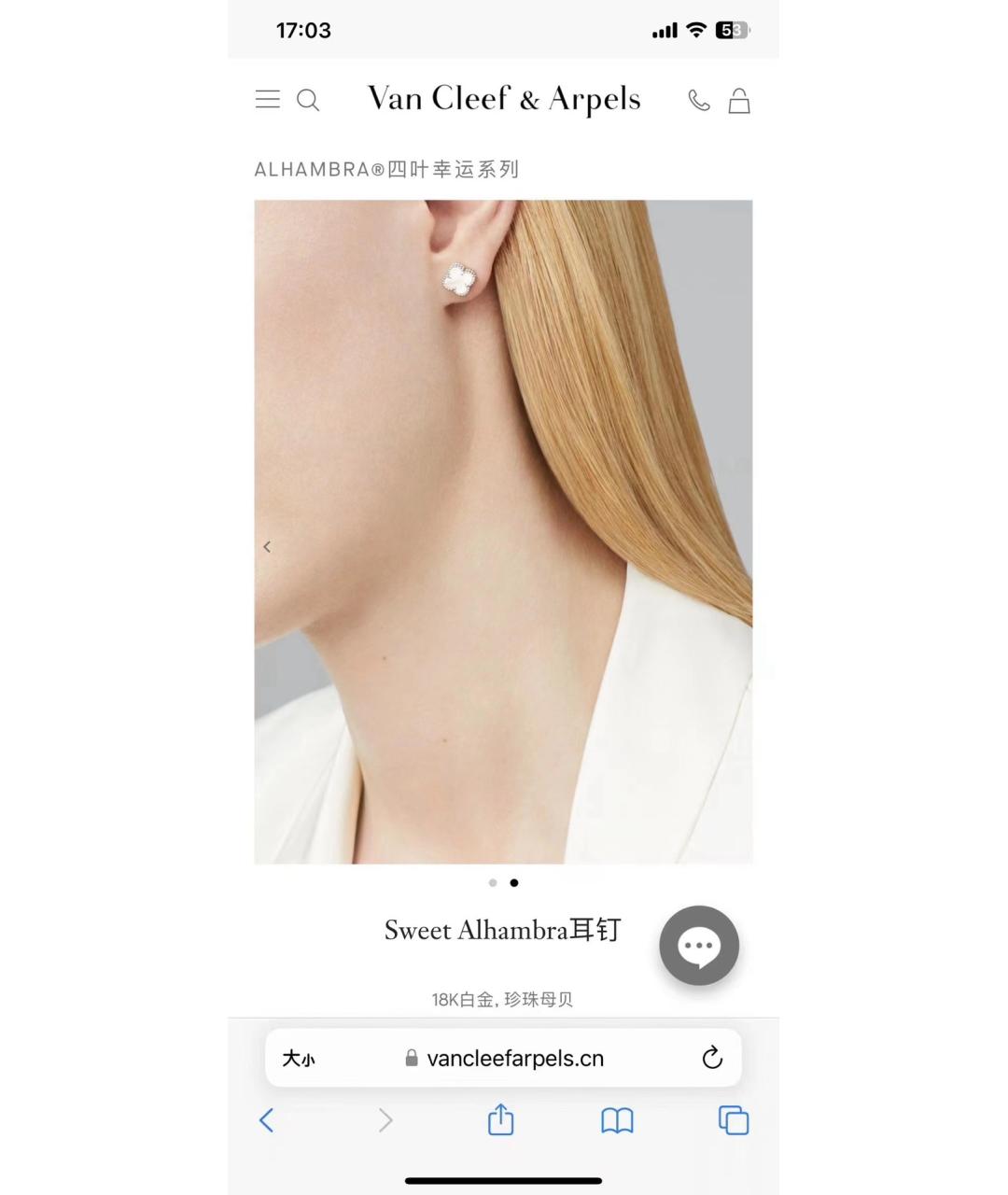Open the Safari text size menu
Screen dimensions: 1008x1195
[x=299, y=1059]
